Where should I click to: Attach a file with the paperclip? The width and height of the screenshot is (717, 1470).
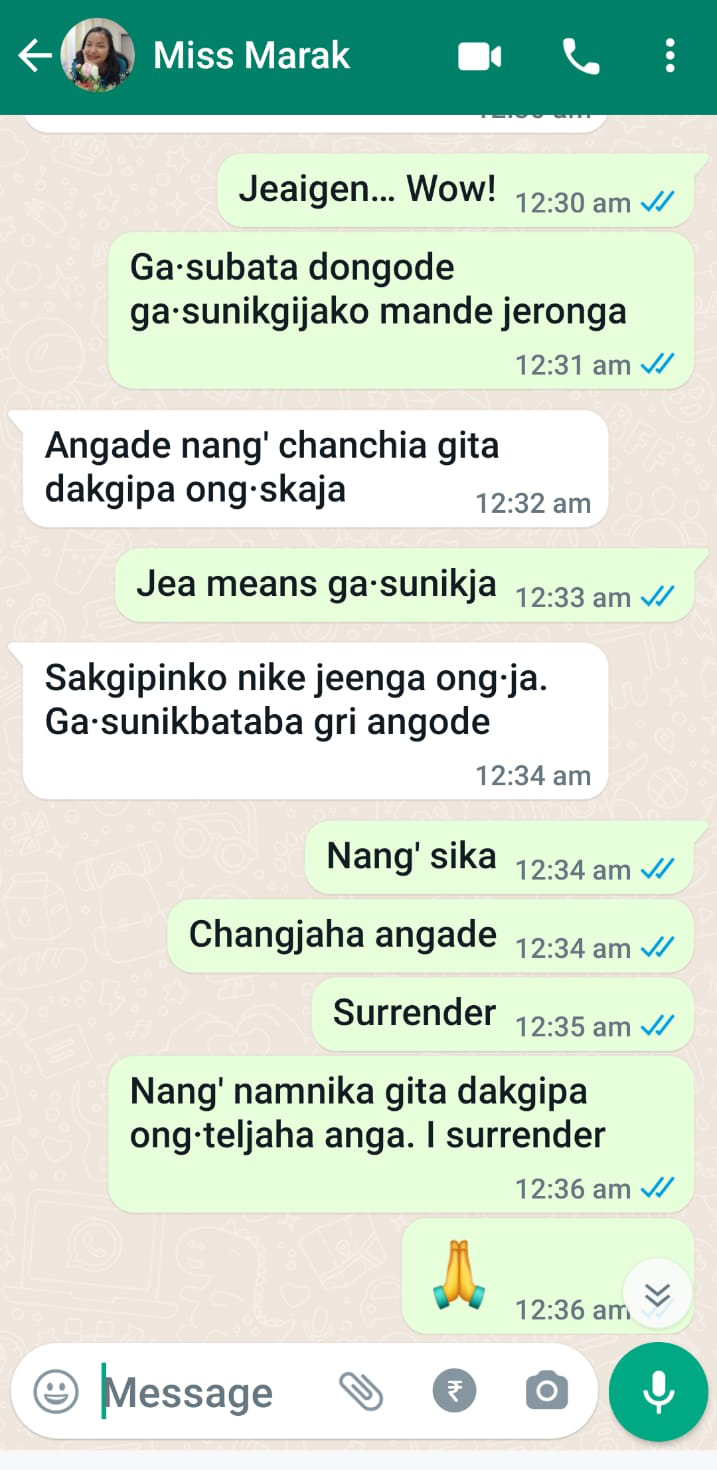(x=361, y=1391)
